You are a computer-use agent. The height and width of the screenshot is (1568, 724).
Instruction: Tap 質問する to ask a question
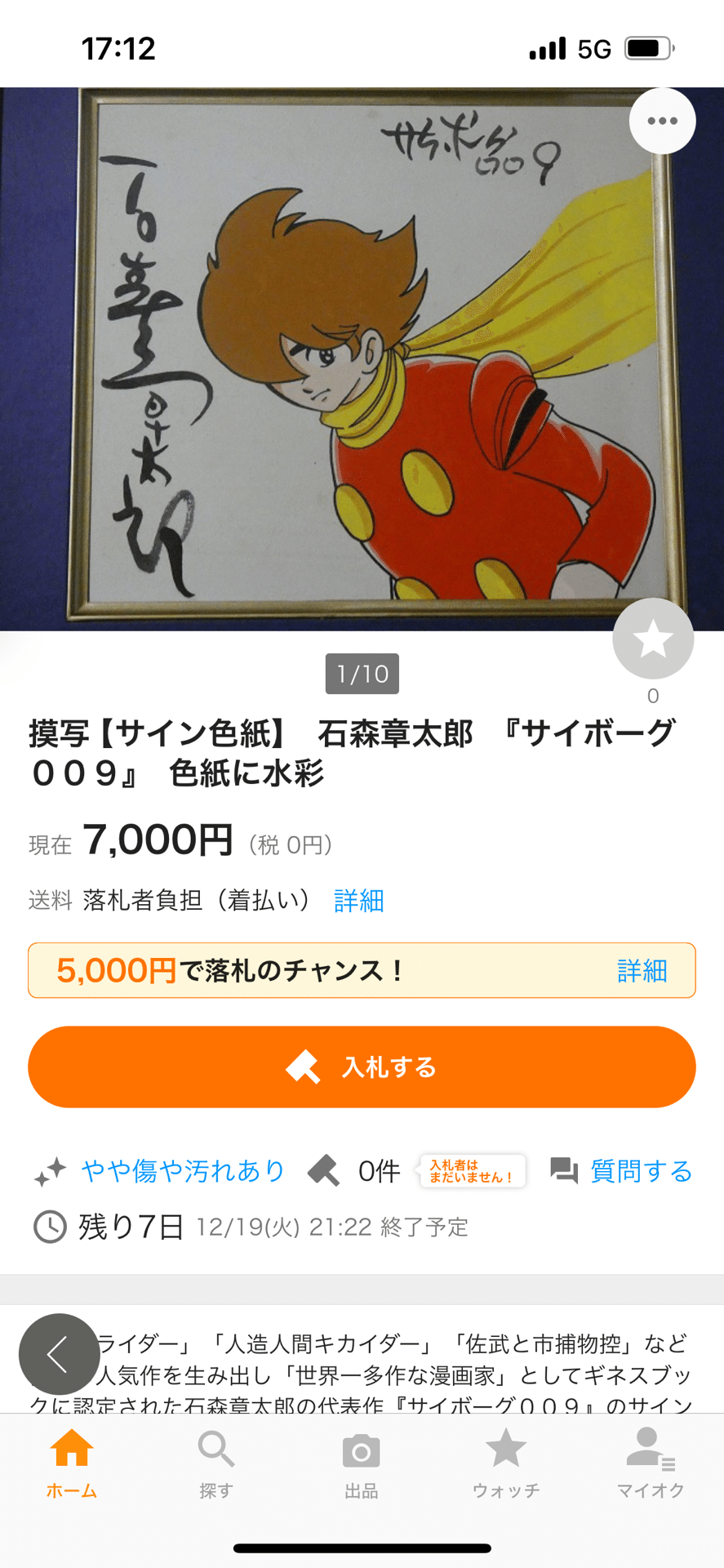pyautogui.click(x=640, y=1171)
